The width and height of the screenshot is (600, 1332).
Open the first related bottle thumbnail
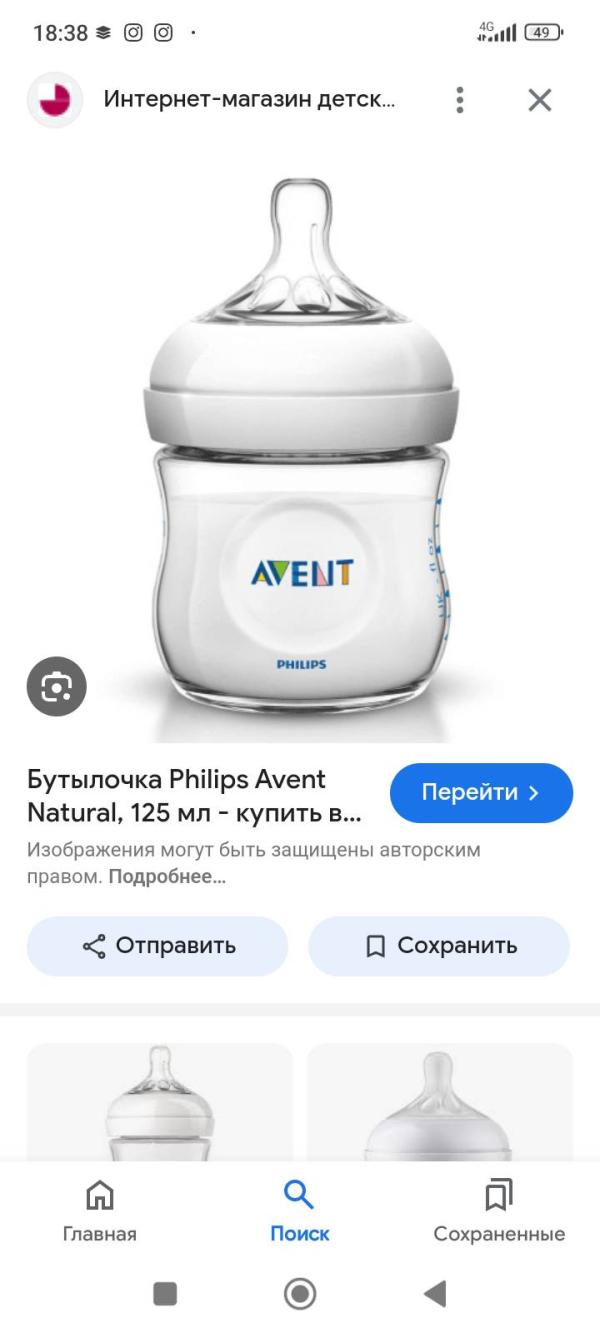160,1102
